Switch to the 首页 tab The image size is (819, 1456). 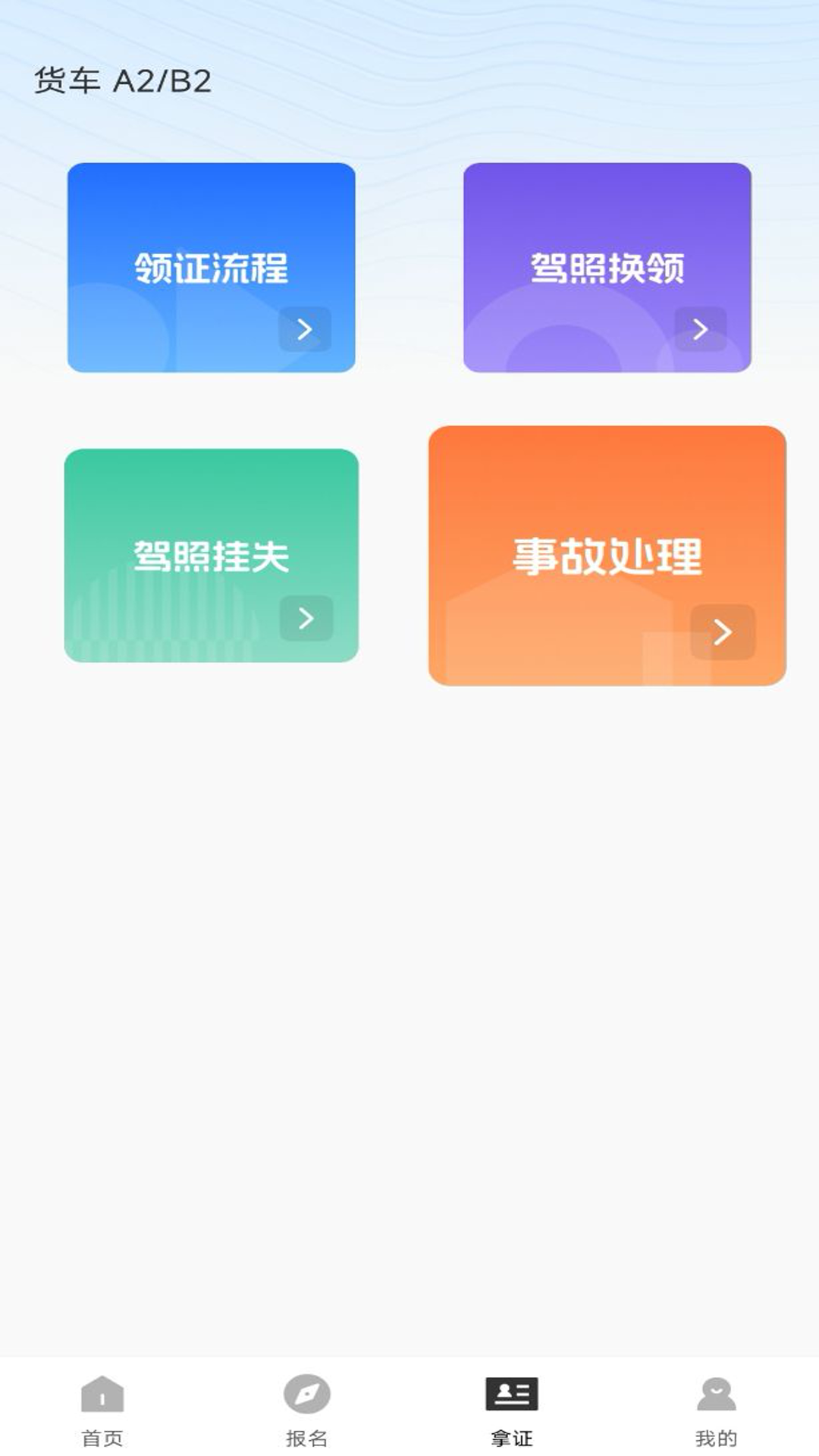click(102, 1410)
